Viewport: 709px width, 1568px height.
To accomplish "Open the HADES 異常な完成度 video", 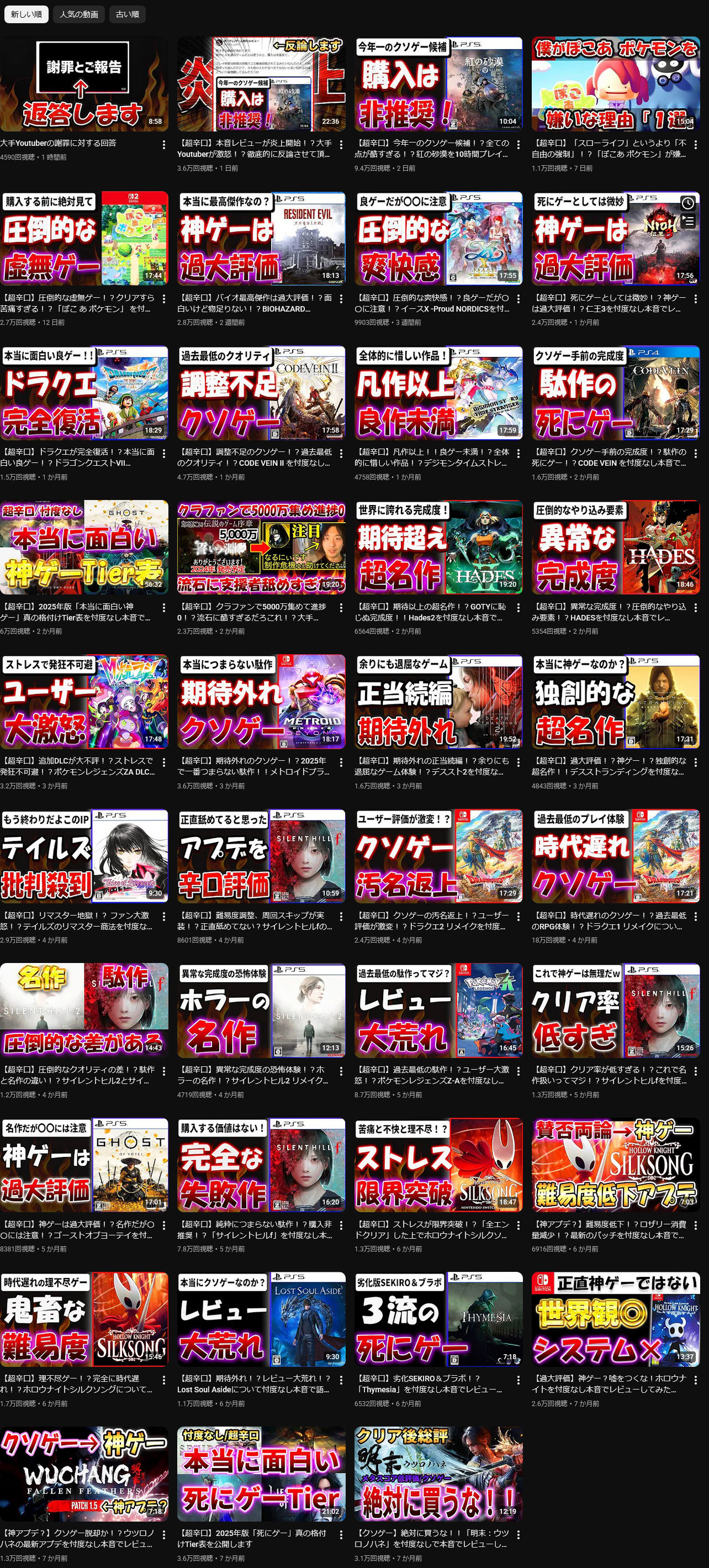I will point(615,547).
